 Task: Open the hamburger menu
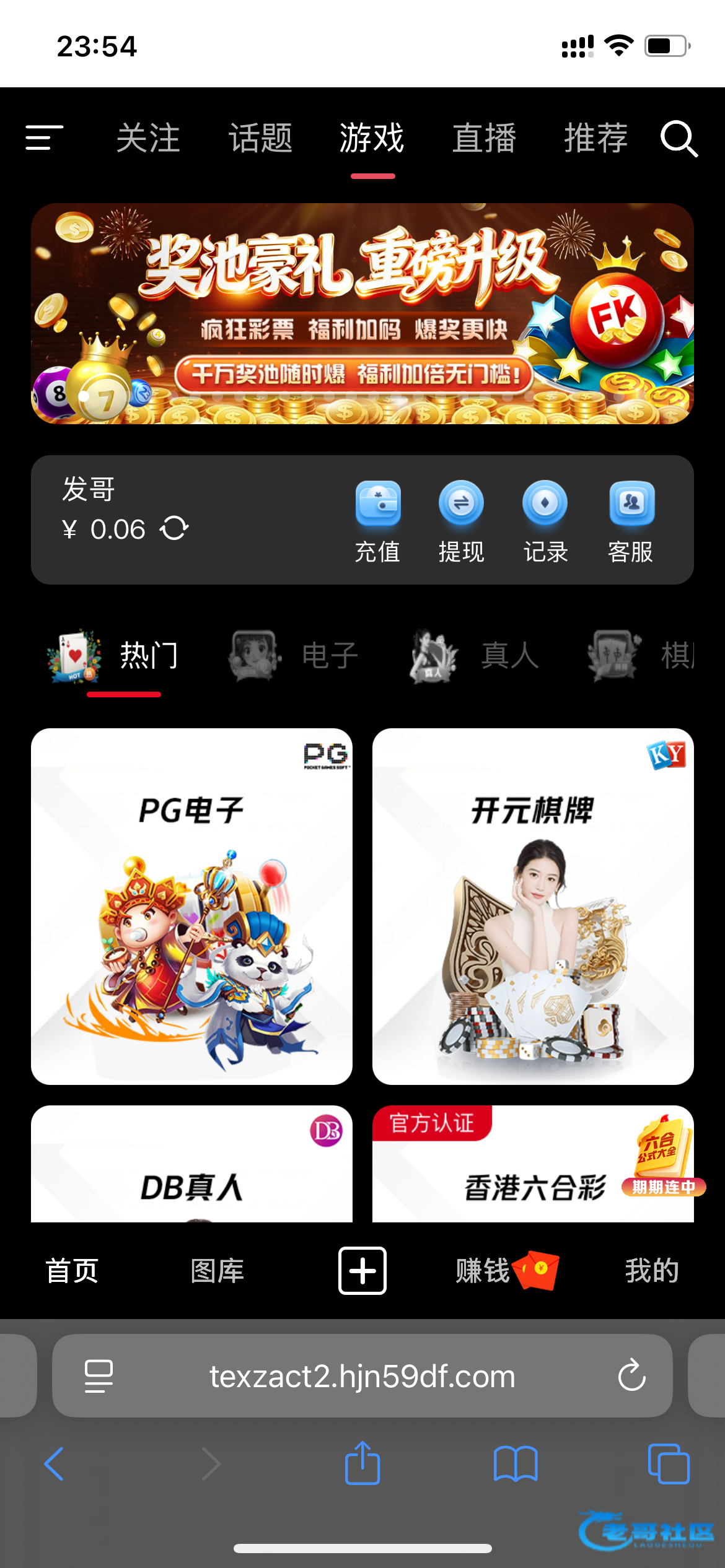coord(44,137)
